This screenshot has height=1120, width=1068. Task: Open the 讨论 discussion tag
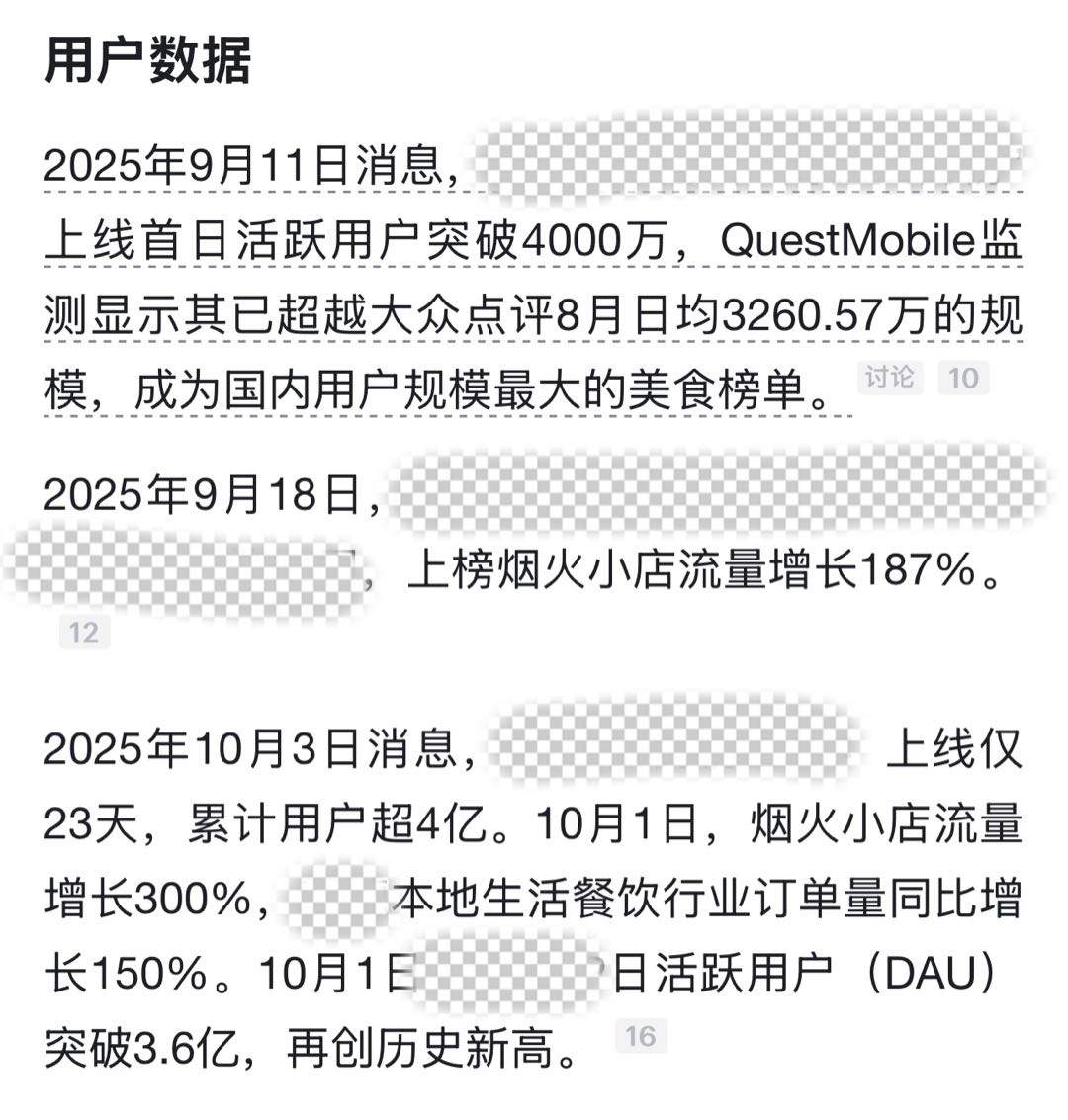pyautogui.click(x=889, y=377)
